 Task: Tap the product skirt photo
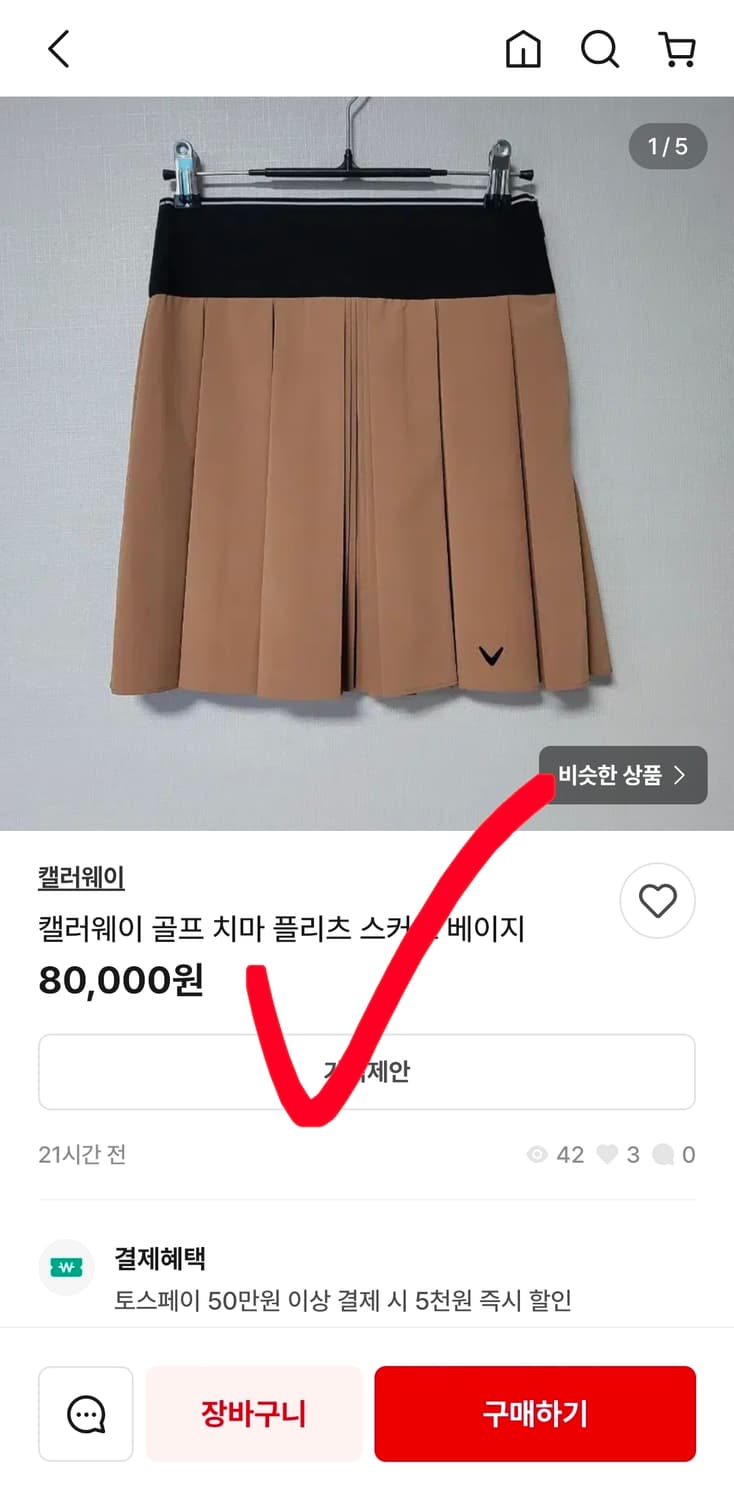367,450
